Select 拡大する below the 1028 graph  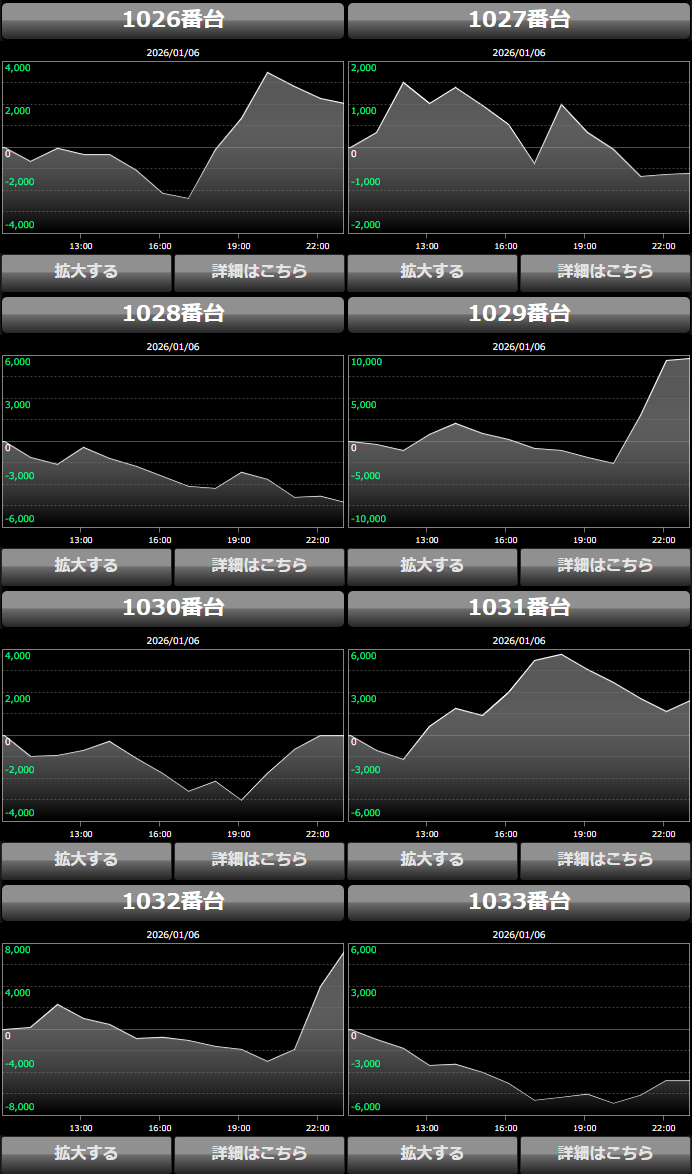coord(86,565)
